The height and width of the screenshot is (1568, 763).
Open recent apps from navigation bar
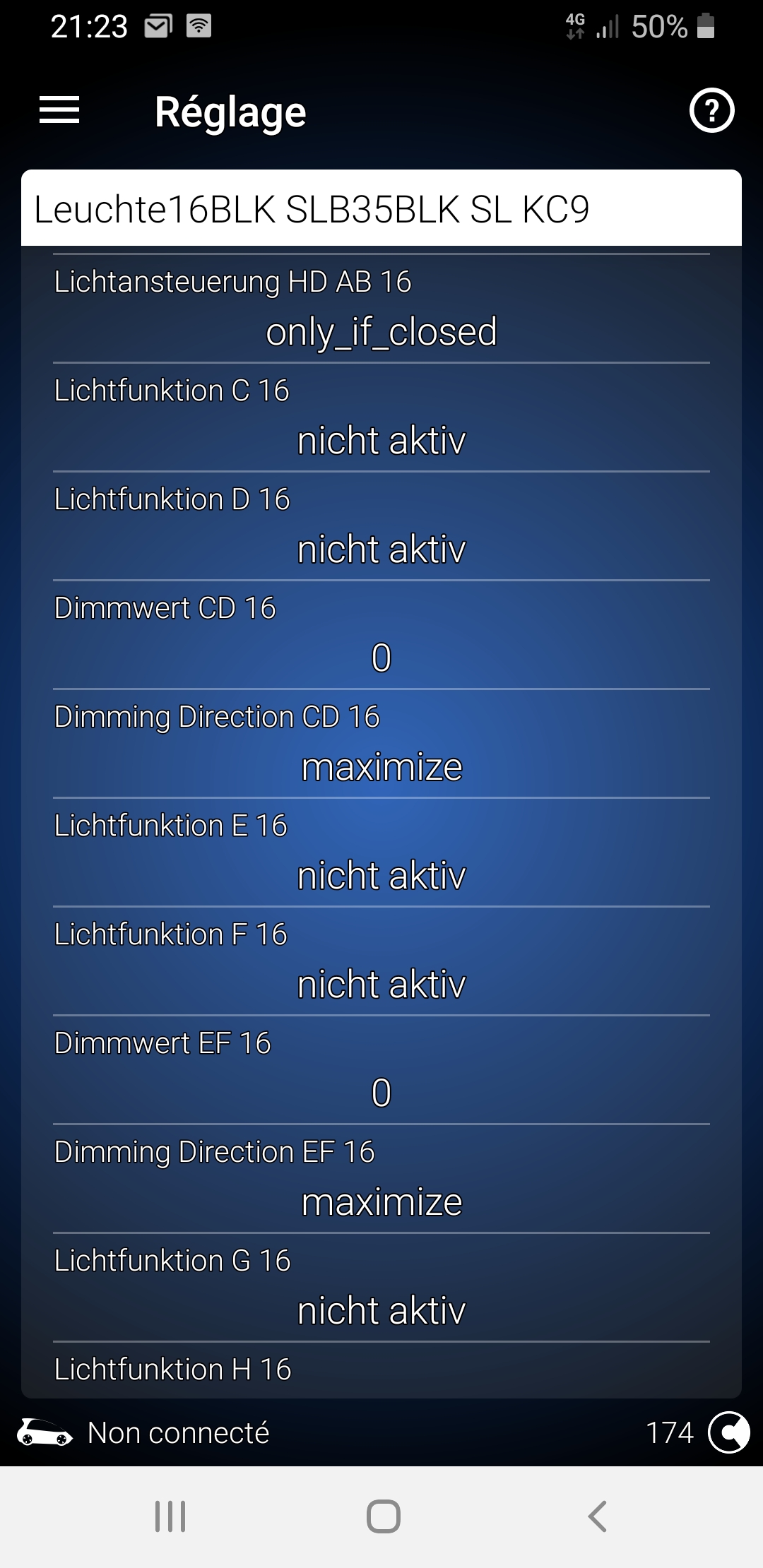coord(170,1516)
